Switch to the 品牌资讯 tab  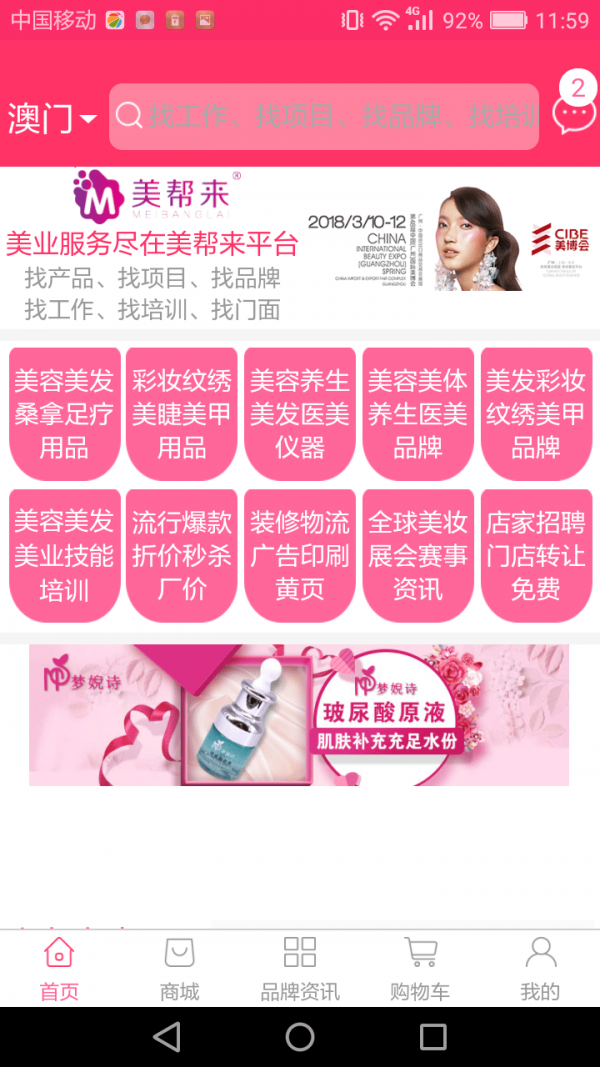pyautogui.click(x=300, y=969)
